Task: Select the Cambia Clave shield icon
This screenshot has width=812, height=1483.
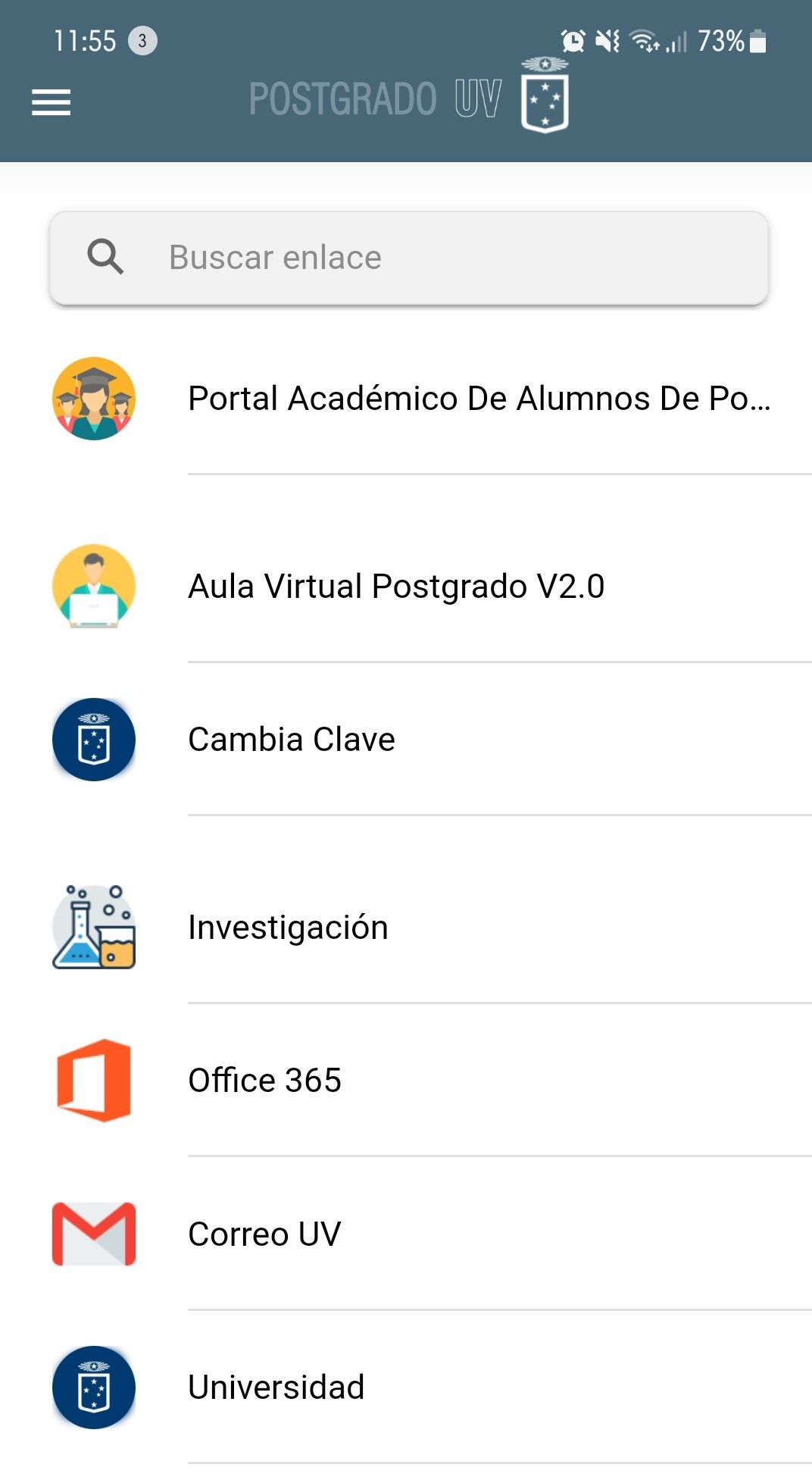Action: [92, 739]
